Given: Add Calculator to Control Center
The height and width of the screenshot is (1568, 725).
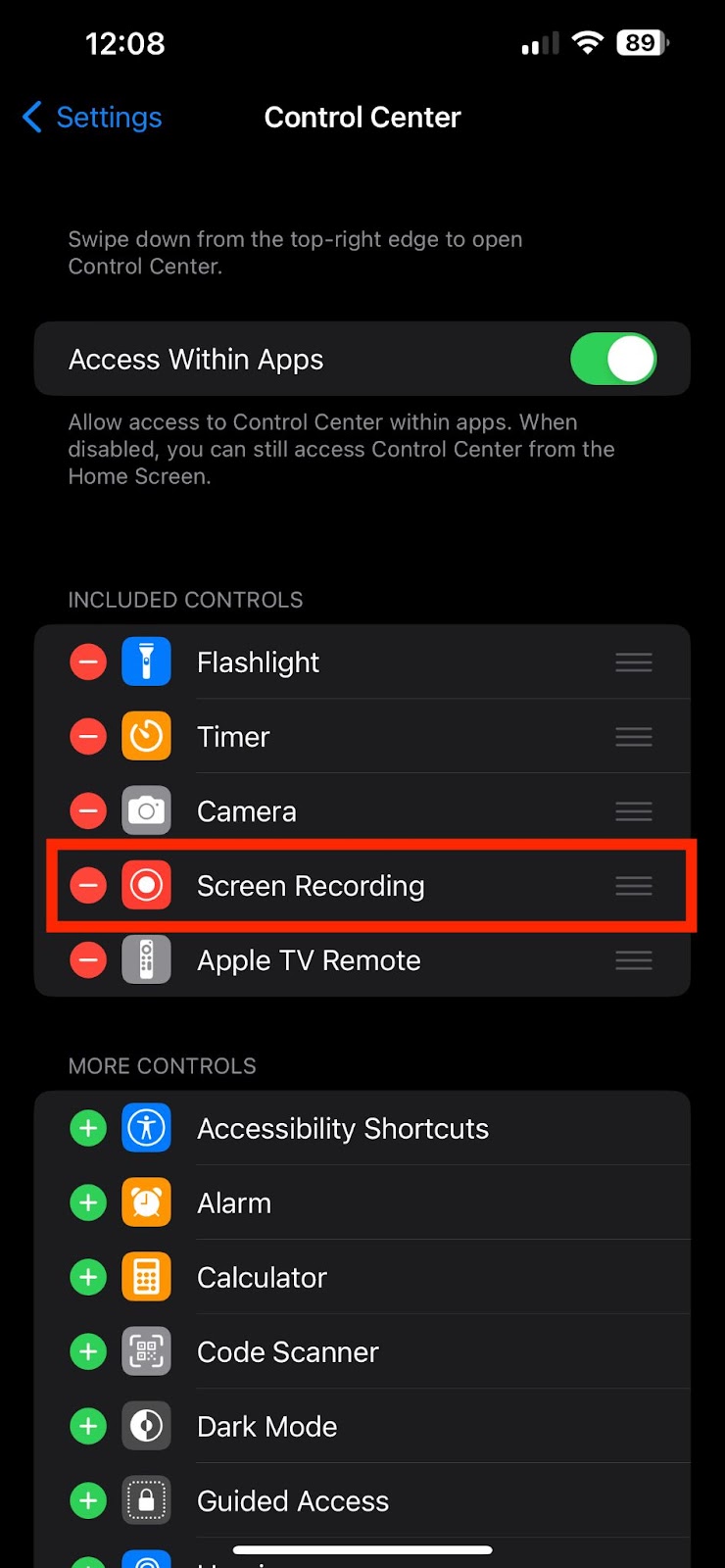Looking at the screenshot, I should [88, 1278].
